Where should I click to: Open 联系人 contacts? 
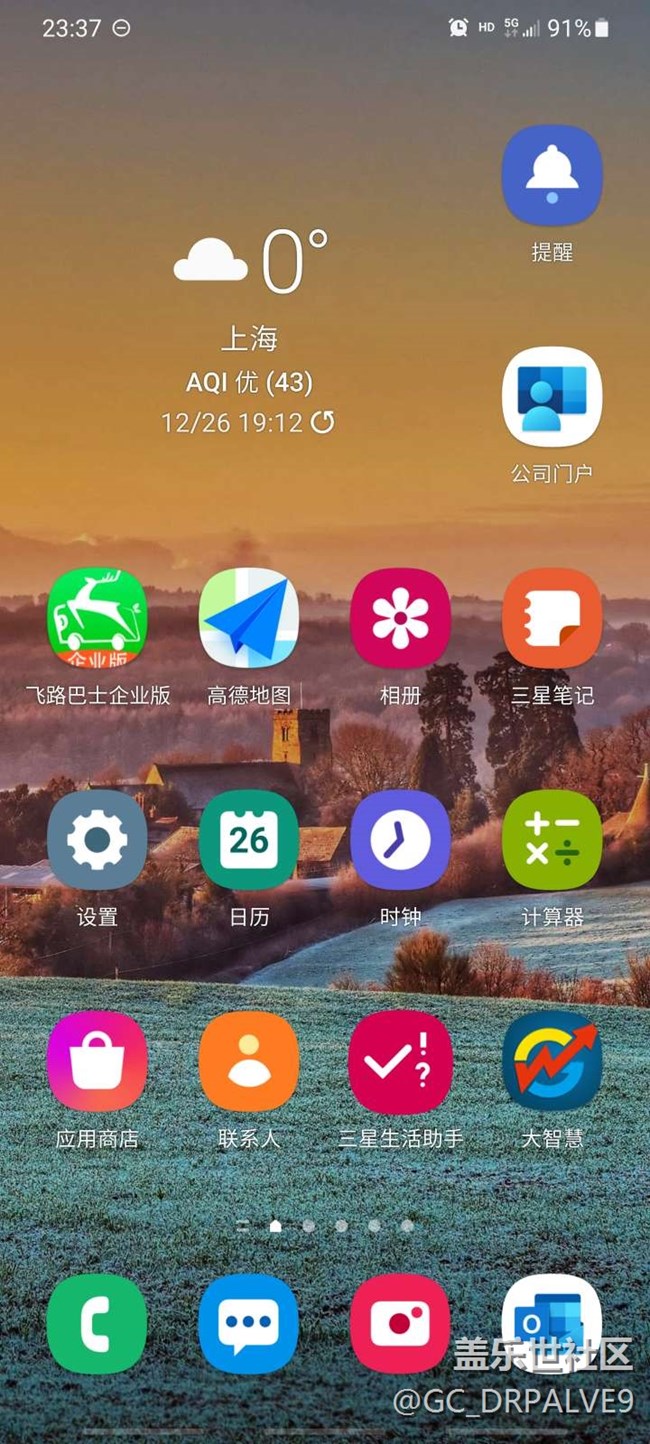tap(249, 1061)
